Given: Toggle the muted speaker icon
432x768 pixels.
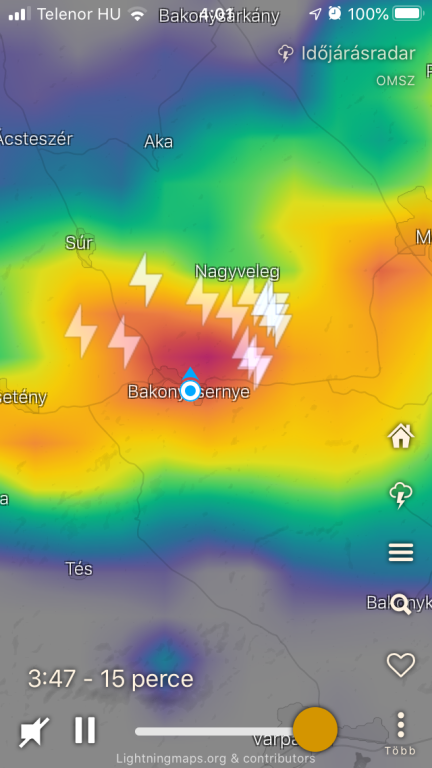Looking at the screenshot, I should [34, 732].
